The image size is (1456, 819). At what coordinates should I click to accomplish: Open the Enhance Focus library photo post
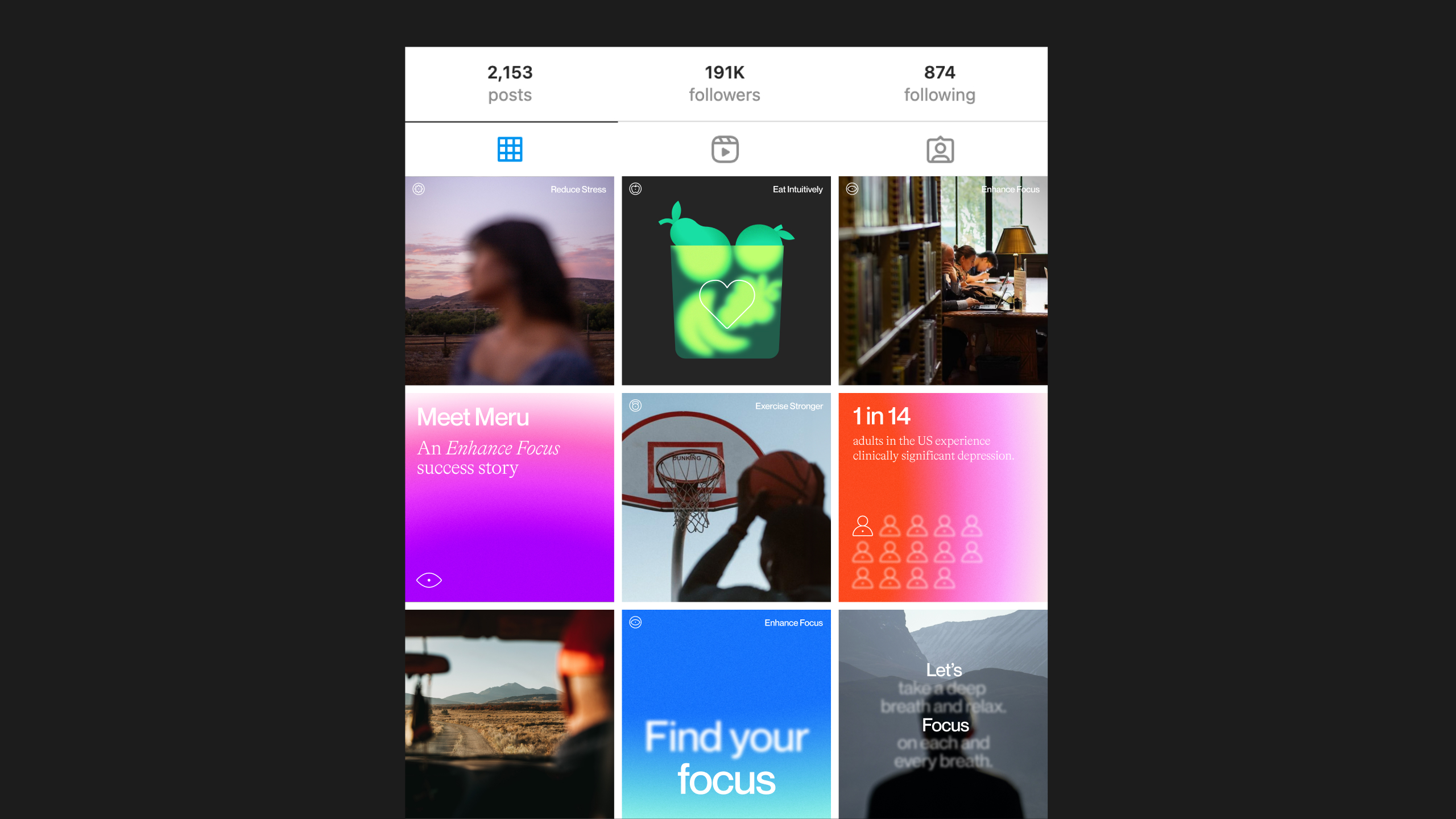(942, 280)
